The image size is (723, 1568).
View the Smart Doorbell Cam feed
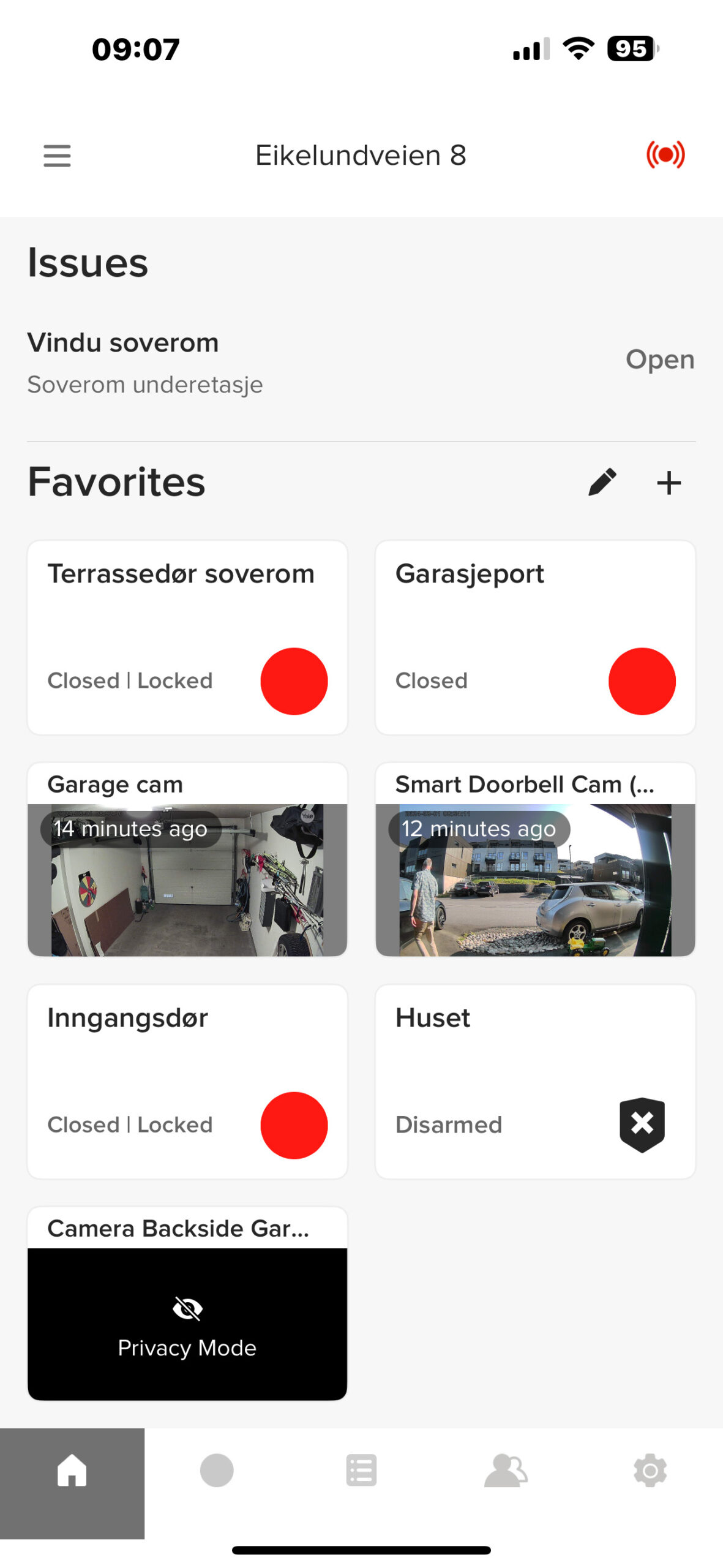coord(535,879)
